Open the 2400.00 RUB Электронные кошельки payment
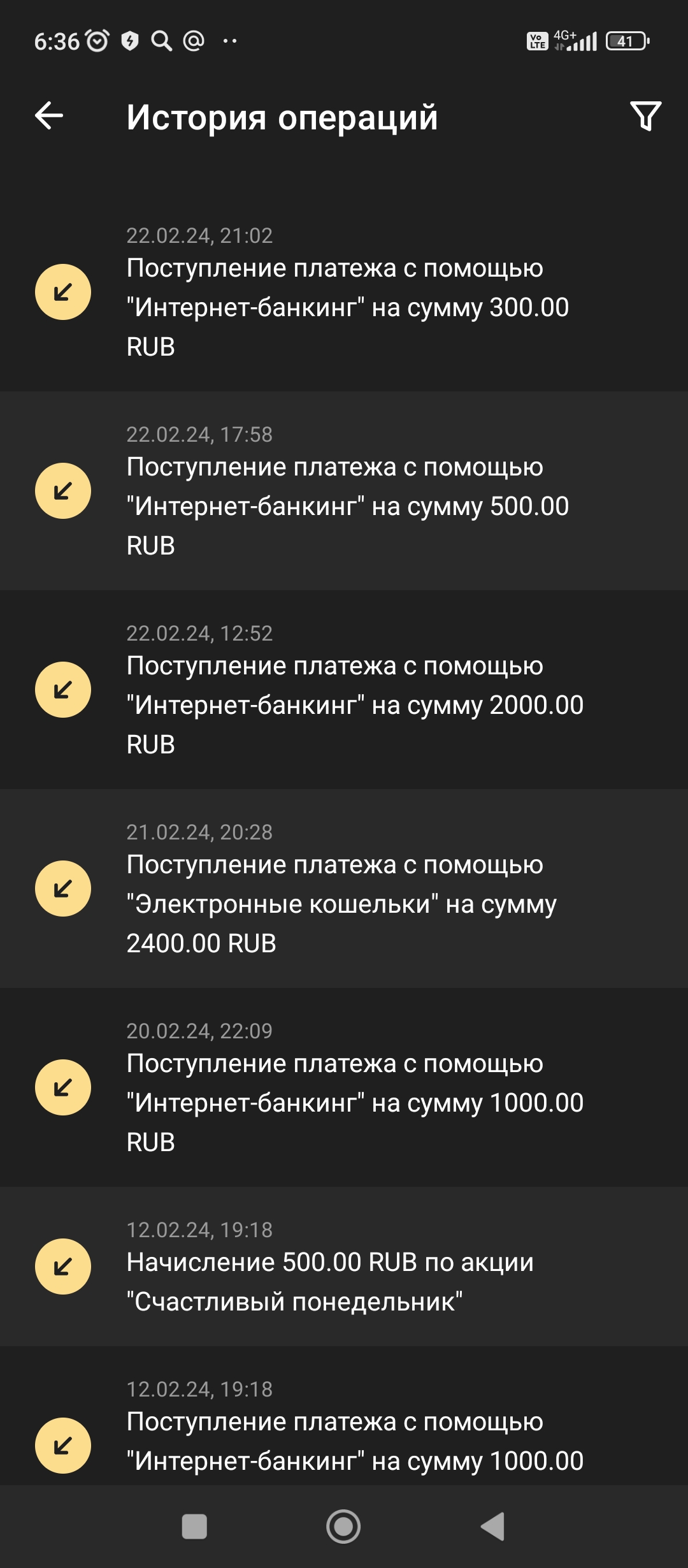The image size is (688, 1568). [344, 889]
